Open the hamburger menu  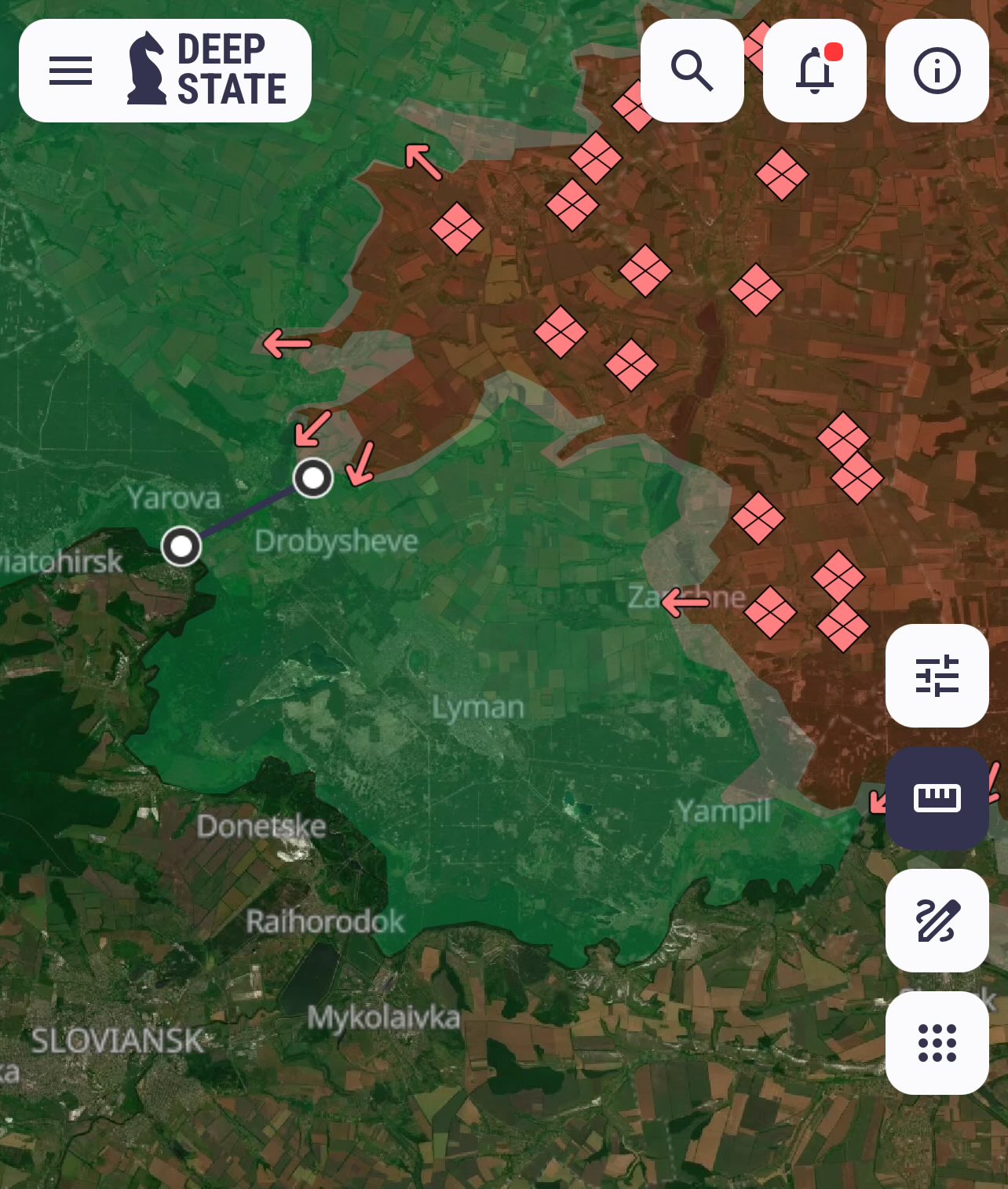[71, 71]
